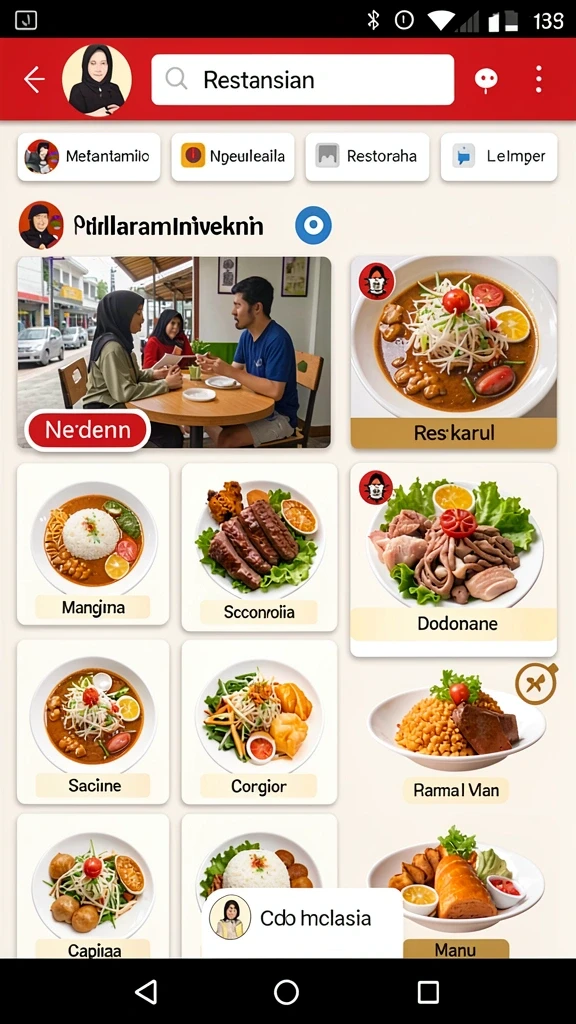
Task: Open the Cdo Inclasia popup
Action: [x=302, y=919]
